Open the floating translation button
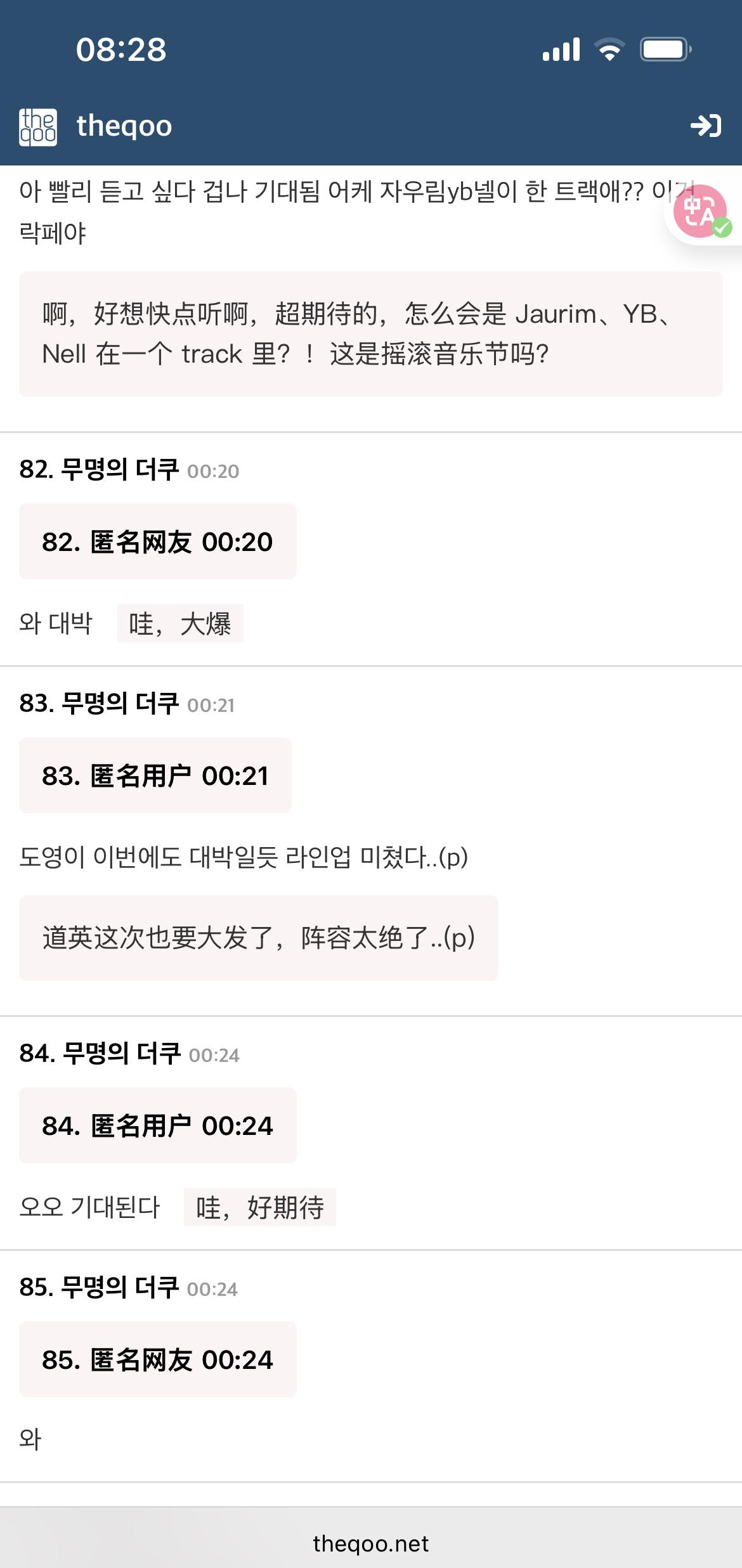Viewport: 742px width, 1568px height. click(x=701, y=212)
